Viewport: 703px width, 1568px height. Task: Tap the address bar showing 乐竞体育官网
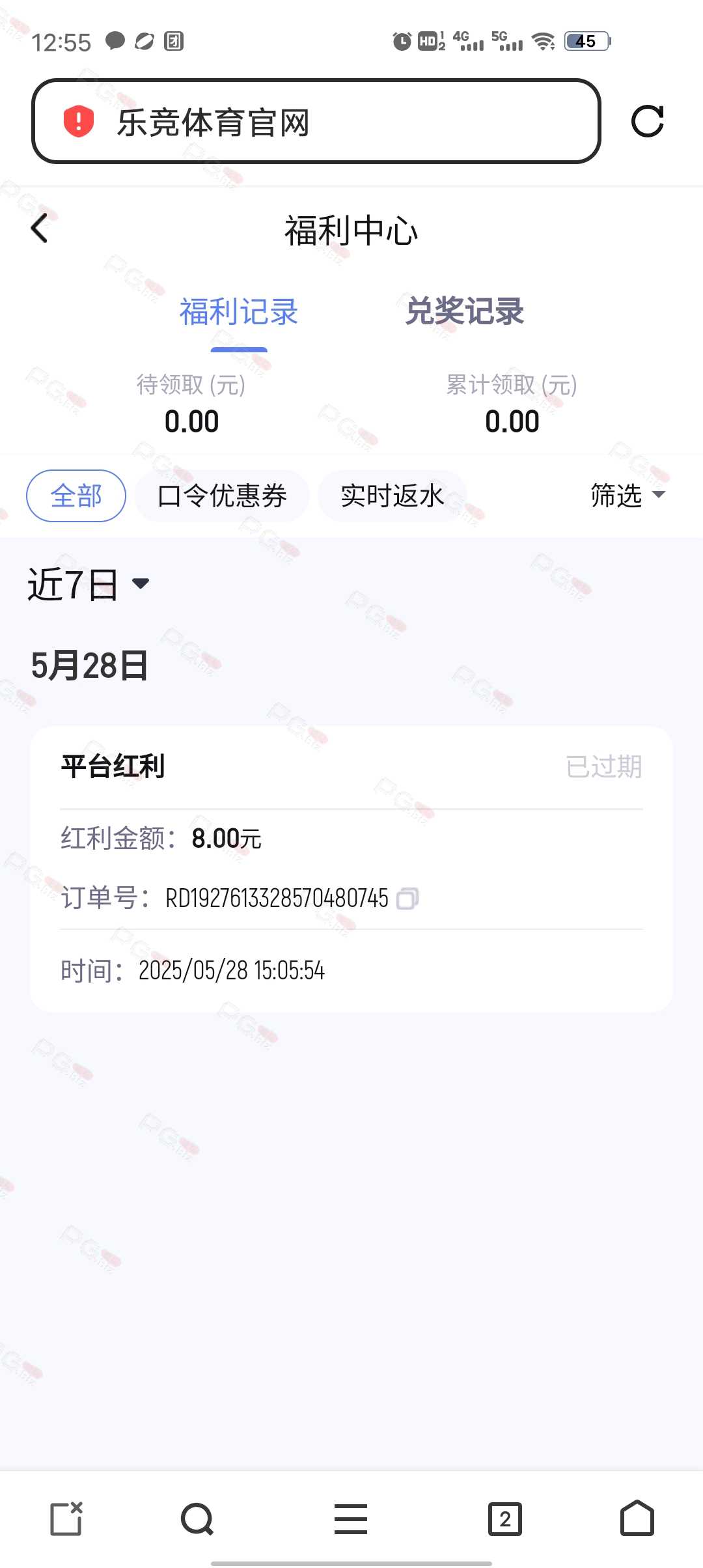point(316,121)
